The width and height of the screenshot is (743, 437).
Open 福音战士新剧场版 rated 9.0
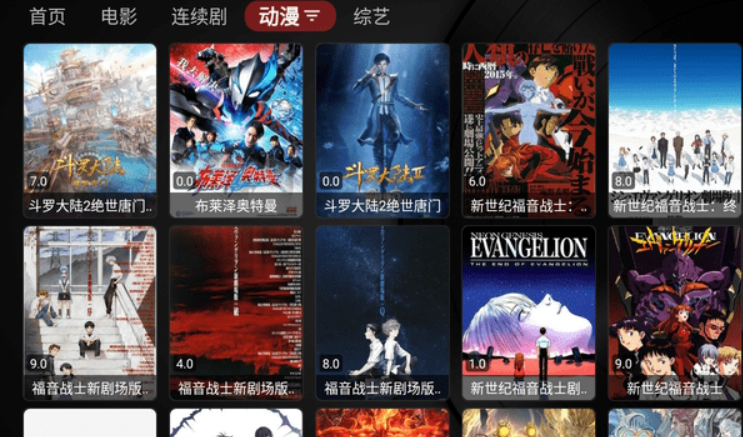coord(90,312)
